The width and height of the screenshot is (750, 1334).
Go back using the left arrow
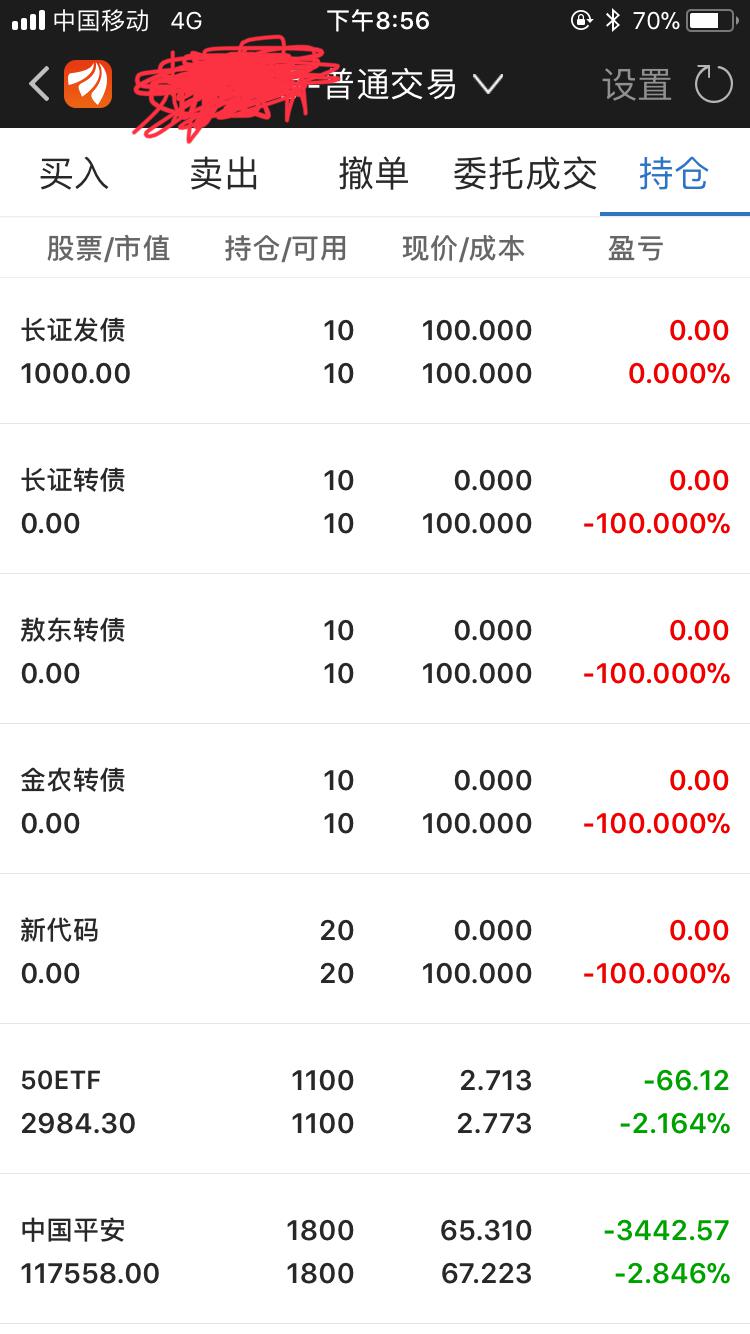(40, 84)
